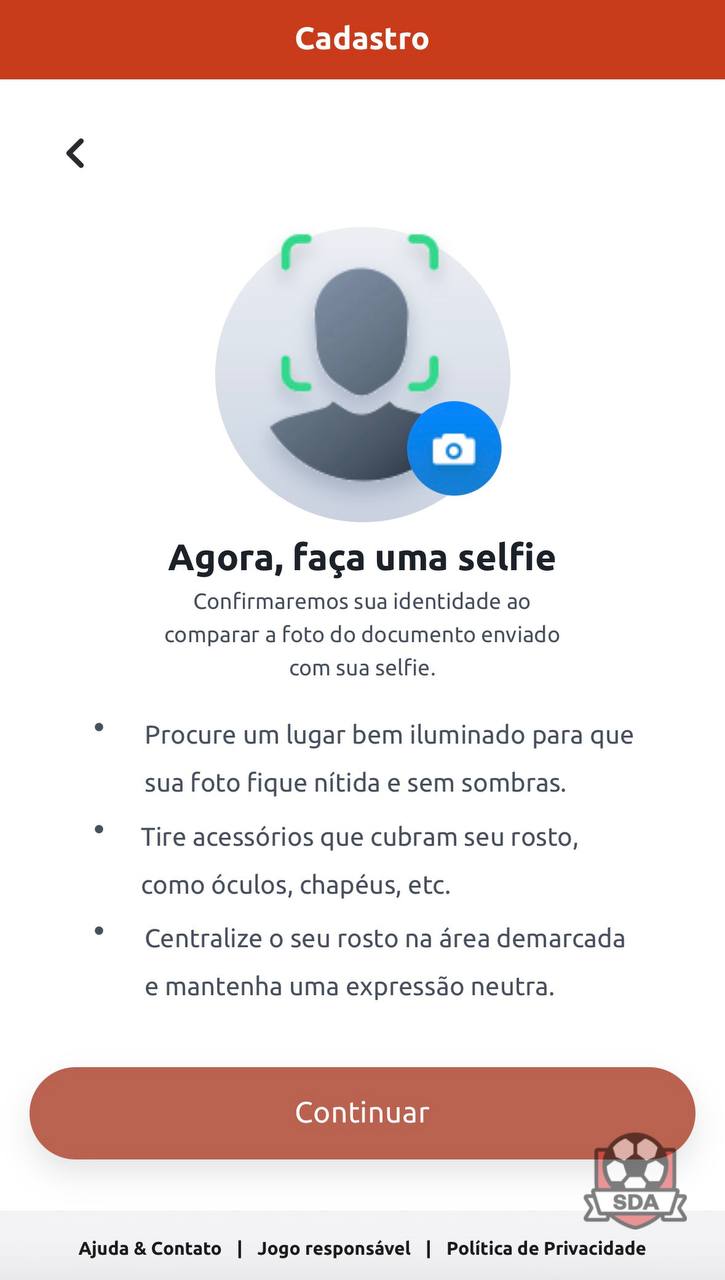Go back with the arrow icon
This screenshot has height=1280, width=725.
click(75, 153)
